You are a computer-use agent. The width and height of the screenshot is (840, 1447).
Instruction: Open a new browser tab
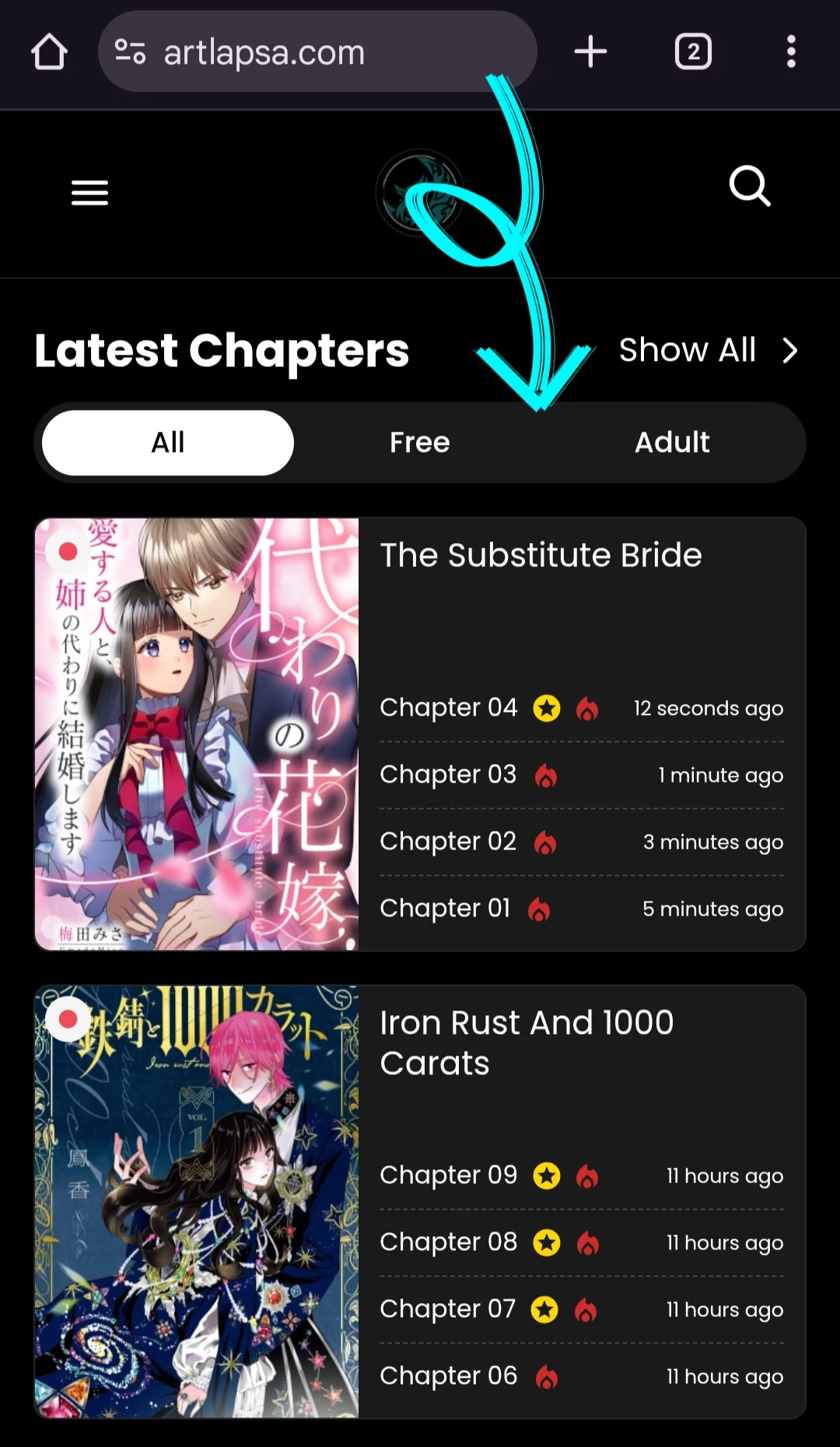click(x=590, y=52)
